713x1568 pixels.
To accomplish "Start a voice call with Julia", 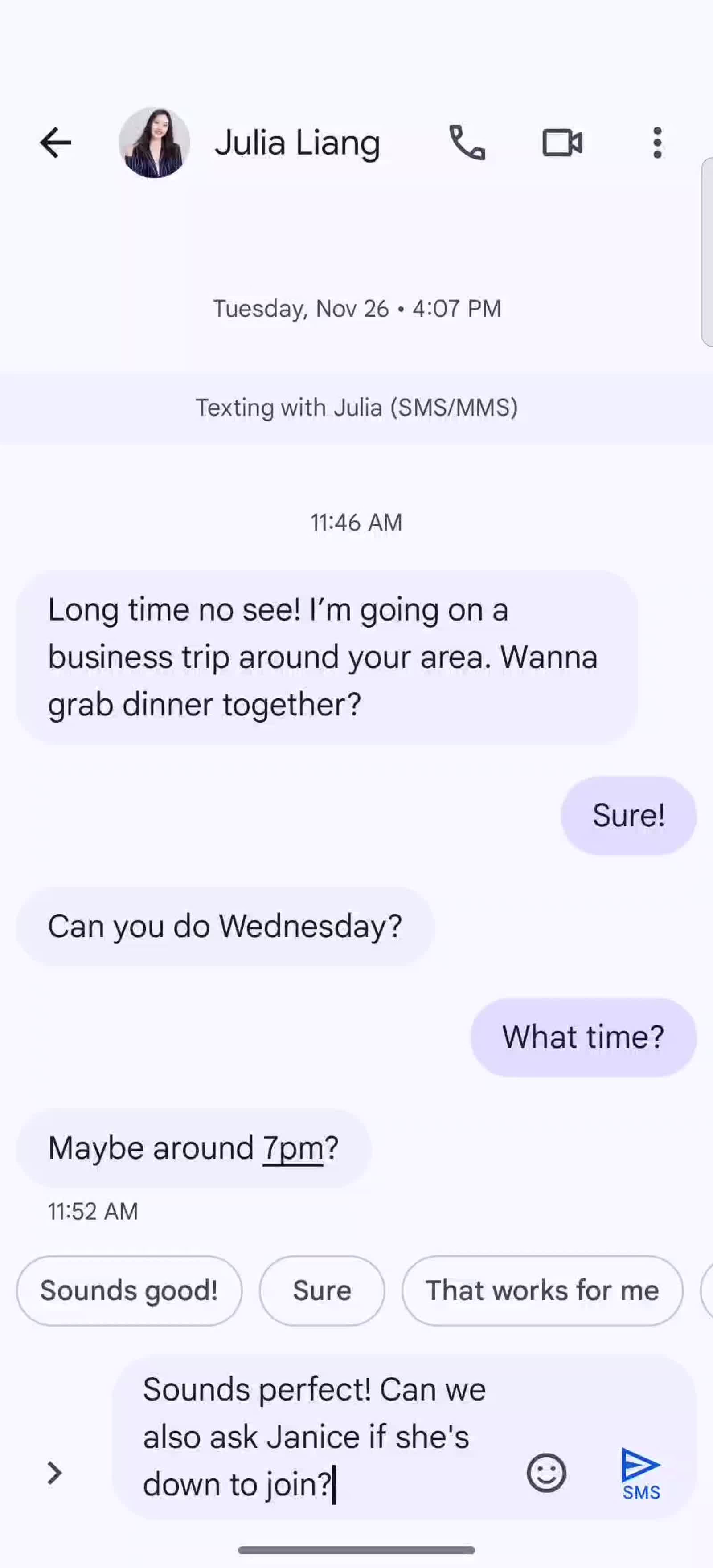I will [x=467, y=143].
